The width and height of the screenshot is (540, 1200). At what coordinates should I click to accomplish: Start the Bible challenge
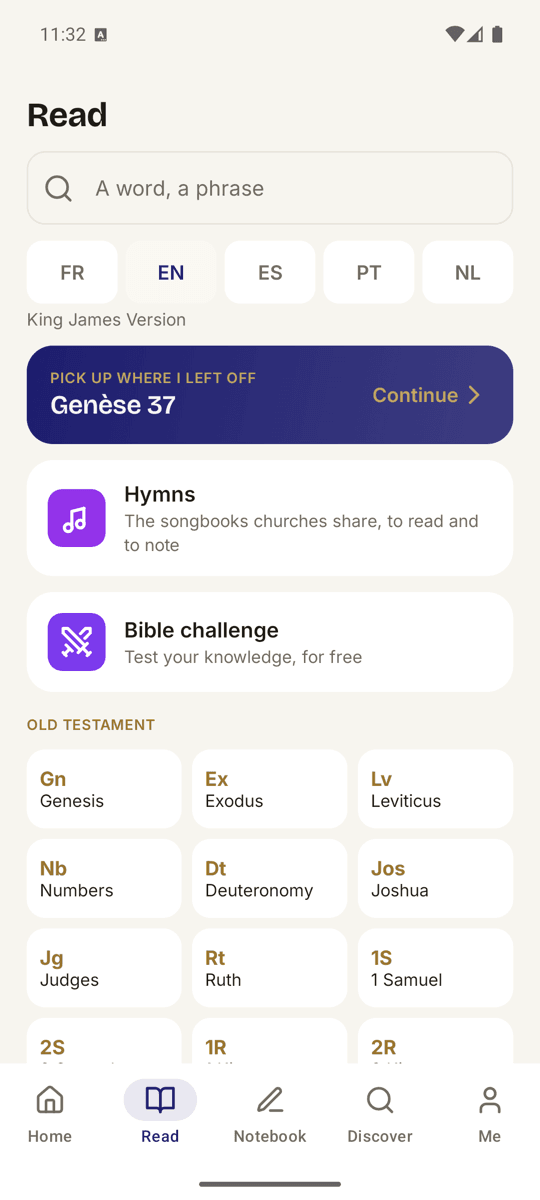270,642
